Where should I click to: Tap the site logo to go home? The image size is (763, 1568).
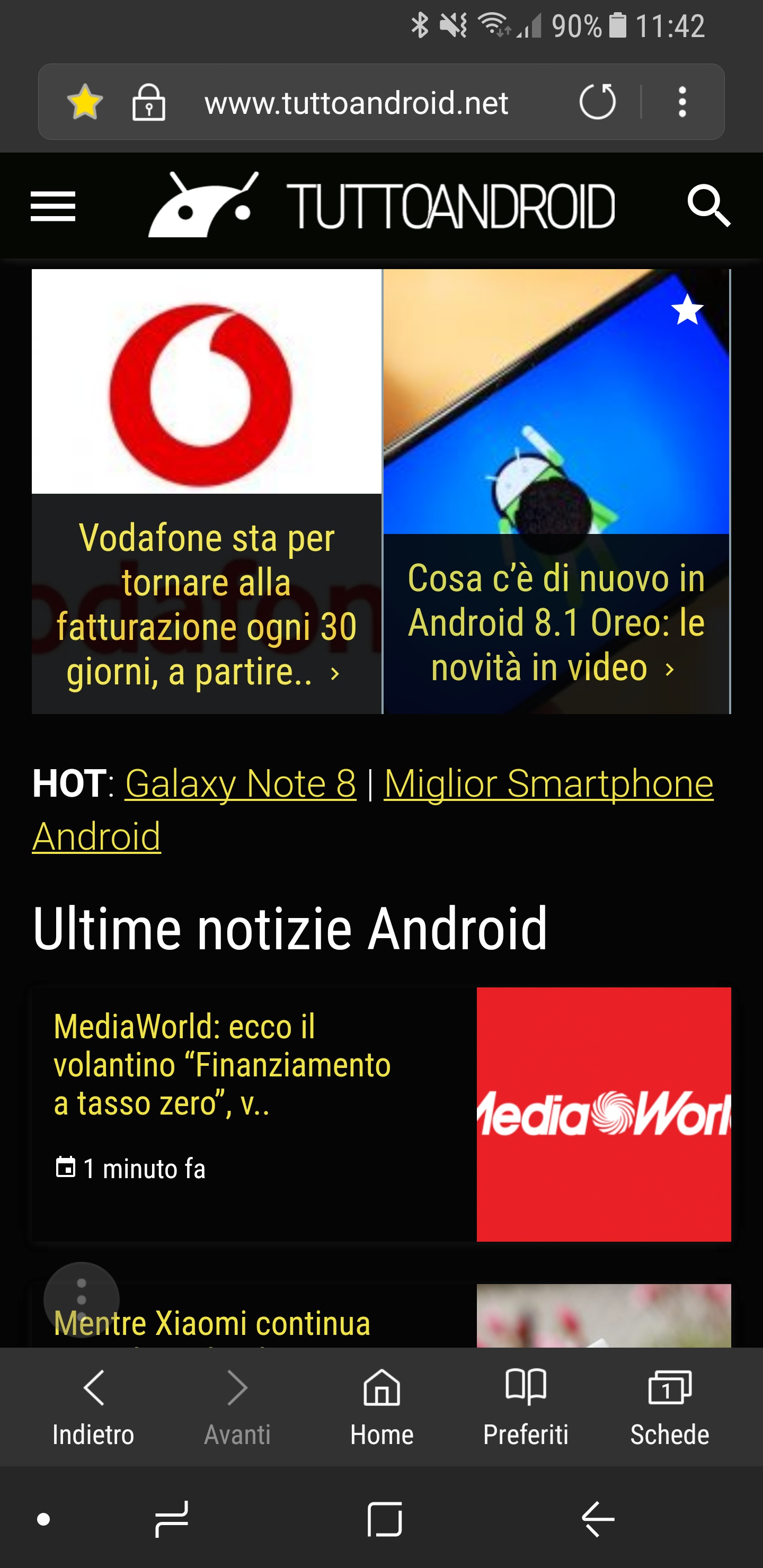[381, 205]
